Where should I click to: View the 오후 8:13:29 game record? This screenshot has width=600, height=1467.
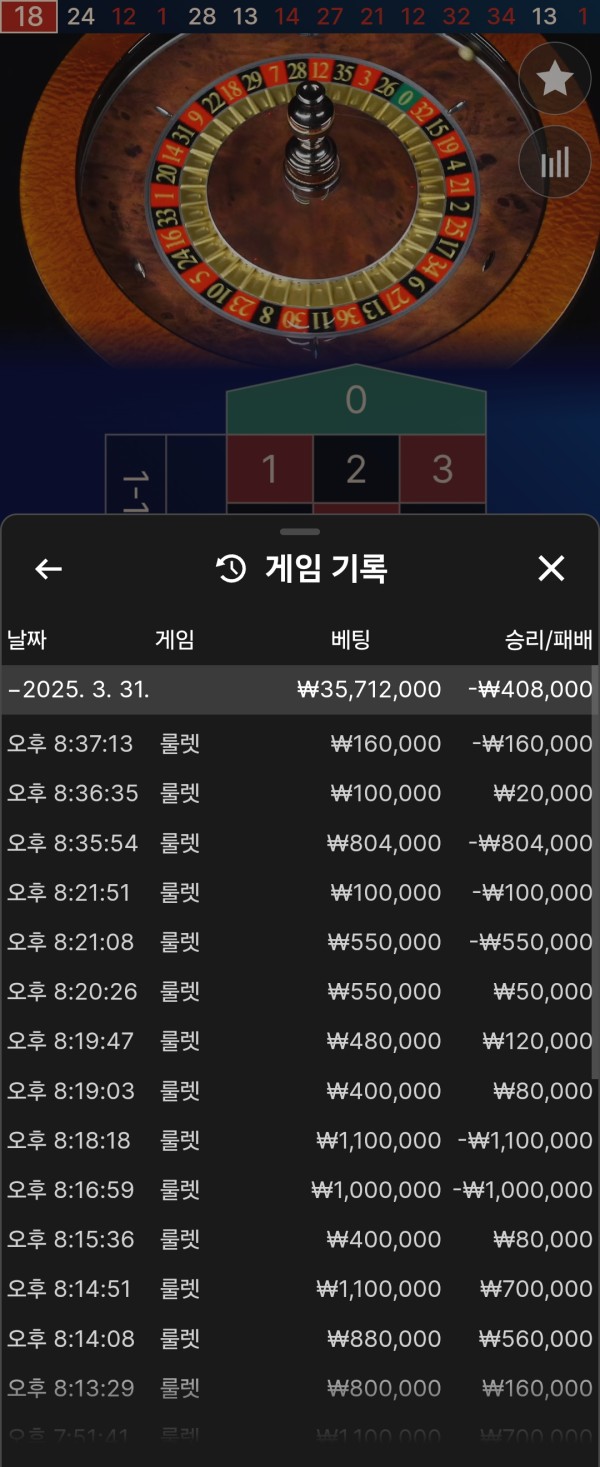[298, 1388]
